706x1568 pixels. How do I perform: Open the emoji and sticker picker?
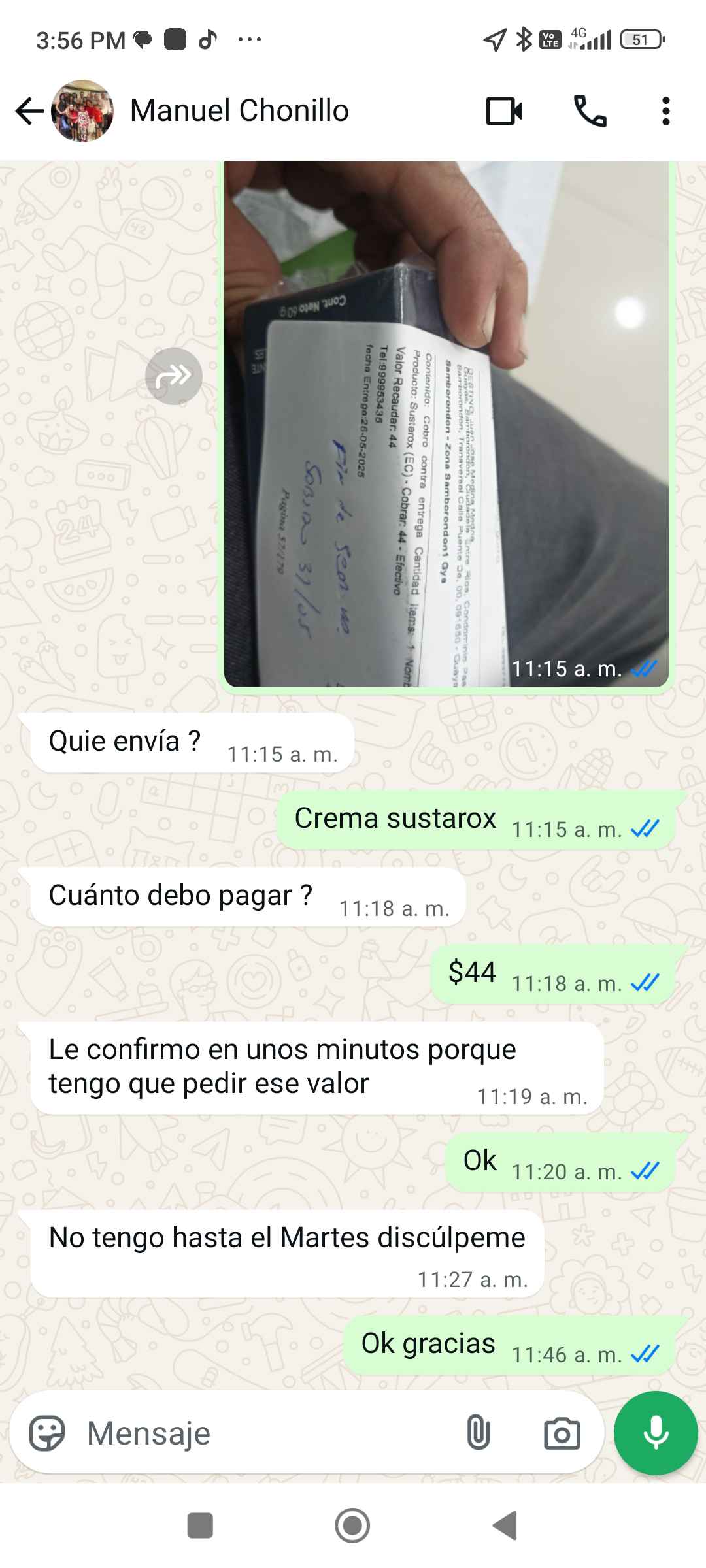click(x=47, y=1433)
